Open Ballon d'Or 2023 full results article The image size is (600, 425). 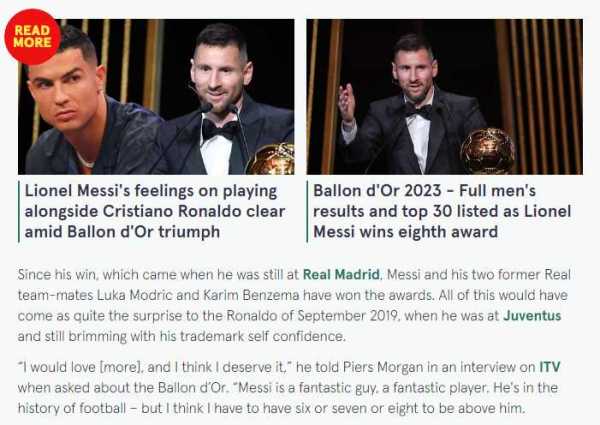coord(441,210)
